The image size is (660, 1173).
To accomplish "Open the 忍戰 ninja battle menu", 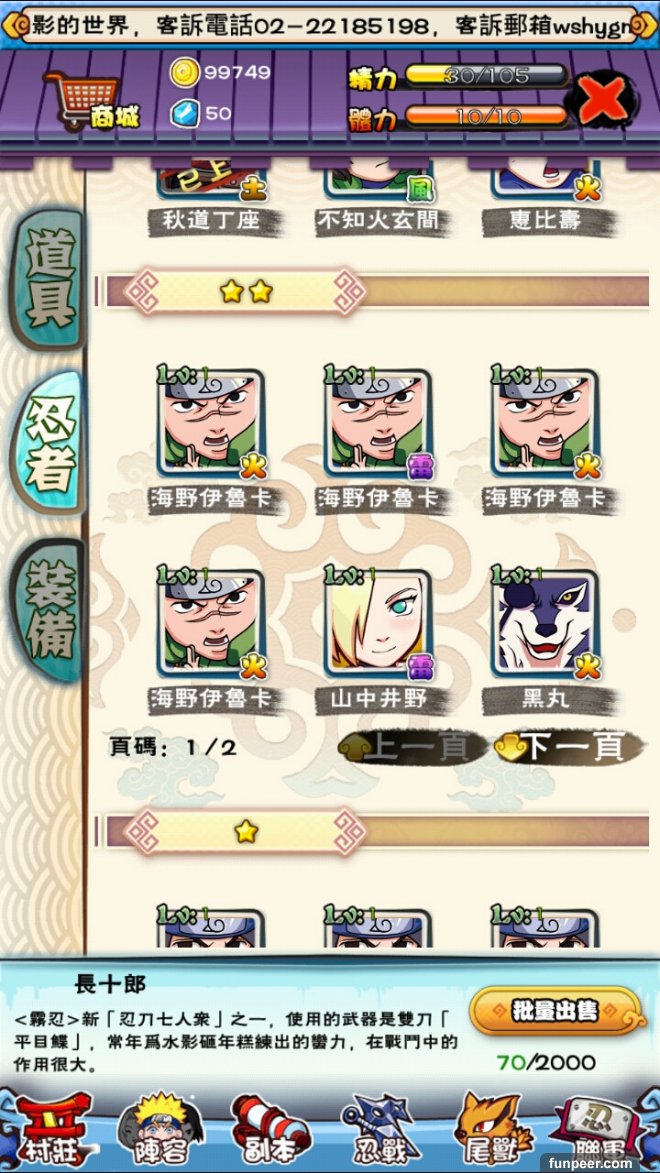I will tap(380, 1130).
